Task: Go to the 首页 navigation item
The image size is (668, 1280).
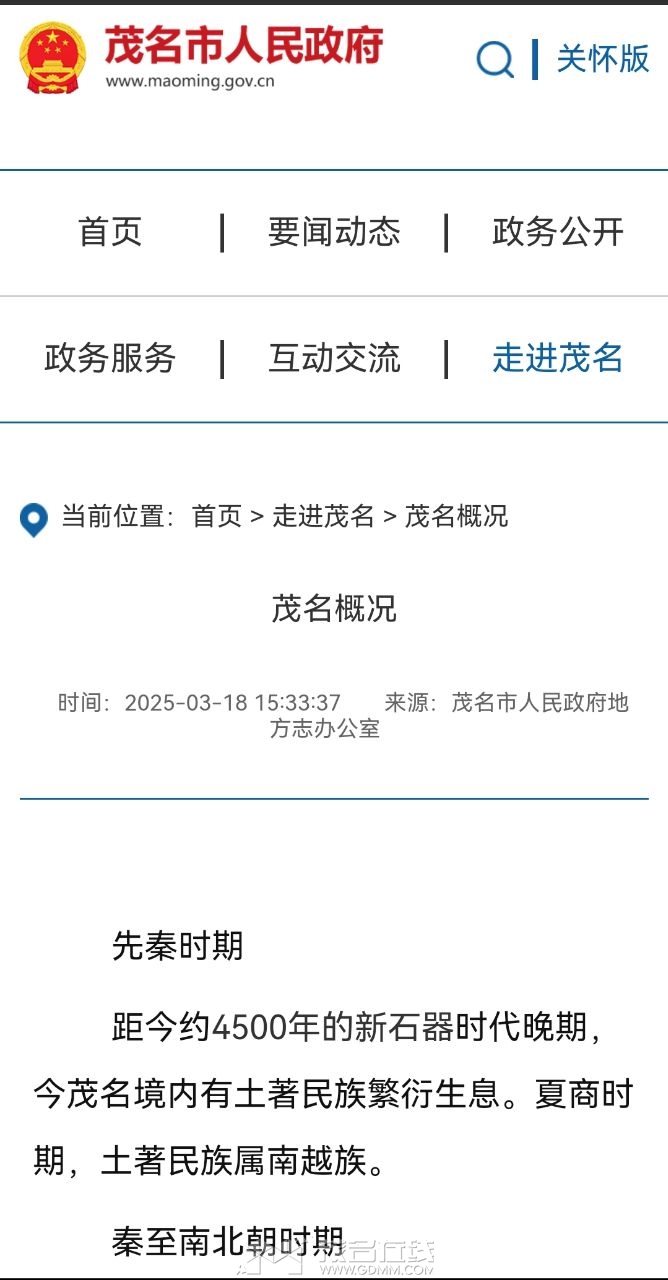Action: [x=110, y=232]
